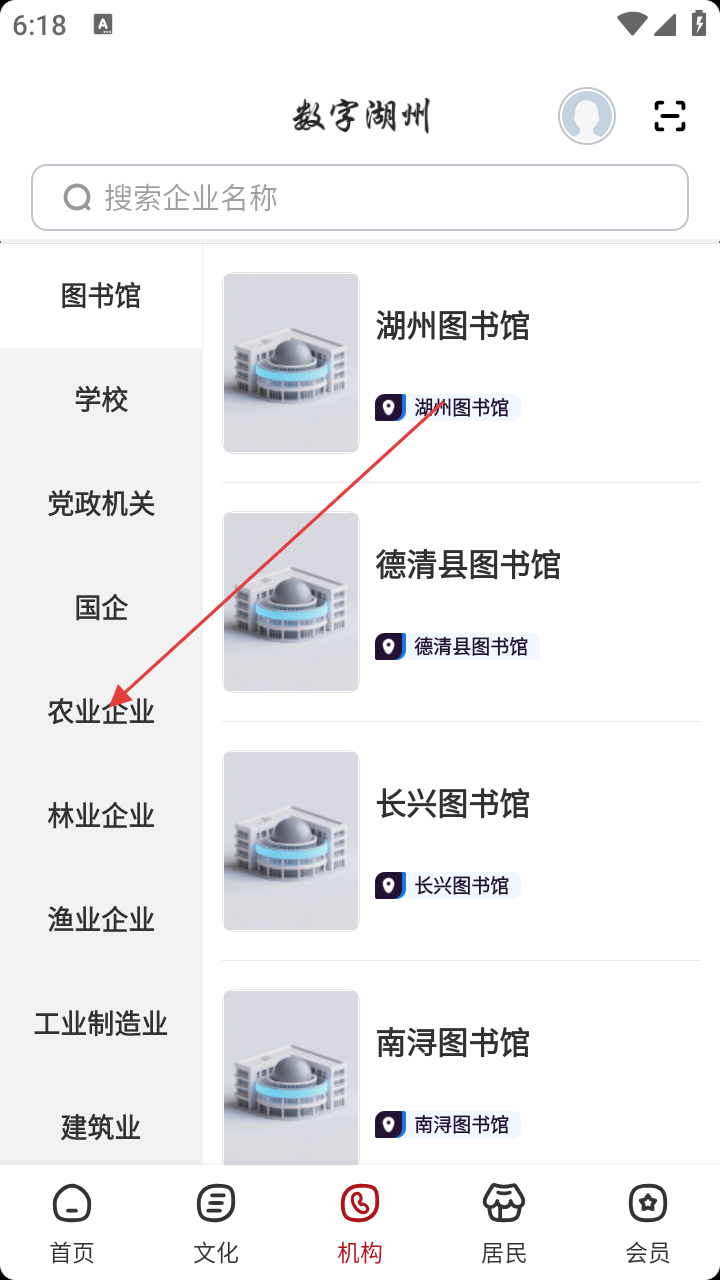Open the QR scan icon

[x=669, y=116]
